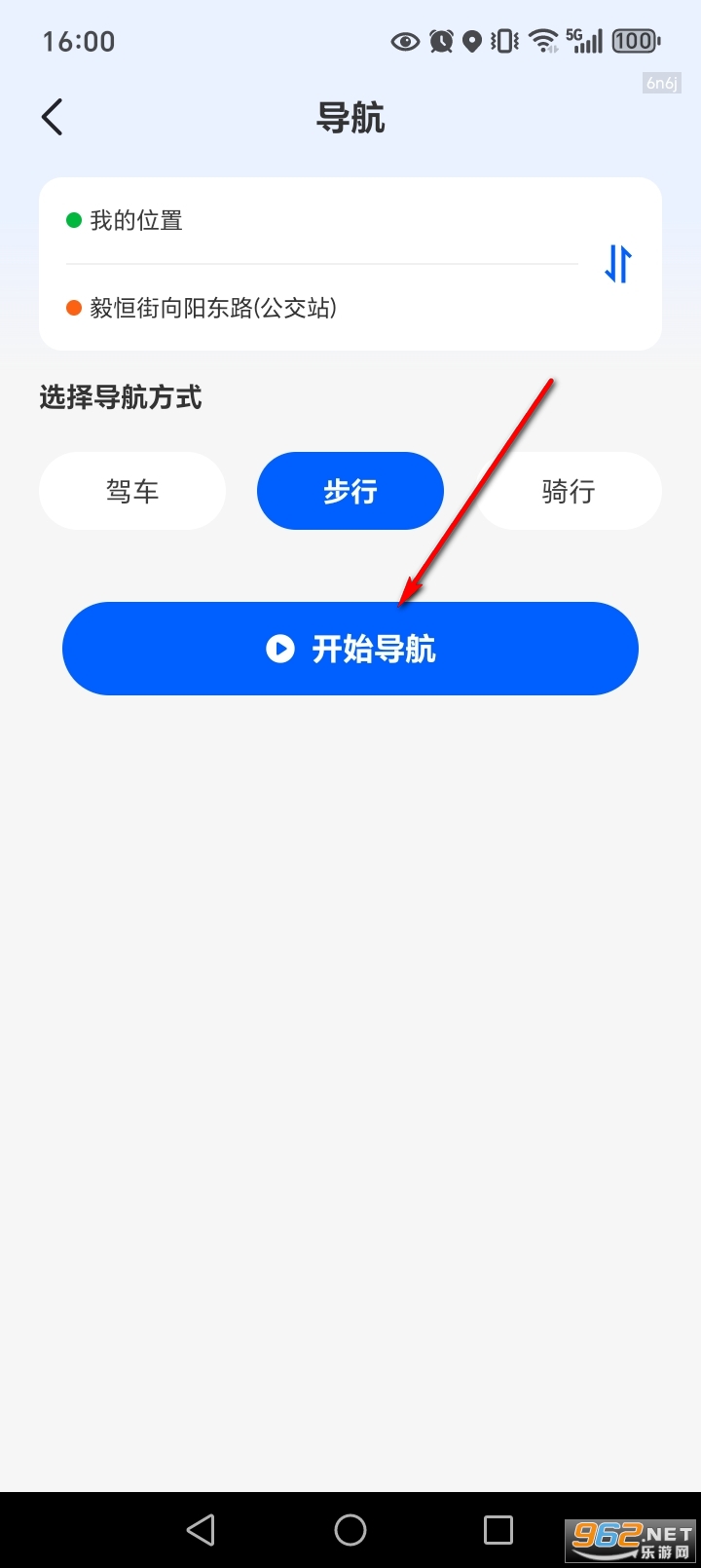Viewport: 701px width, 1568px height.
Task: Select 驾车 driving navigation mode
Action: 131,491
